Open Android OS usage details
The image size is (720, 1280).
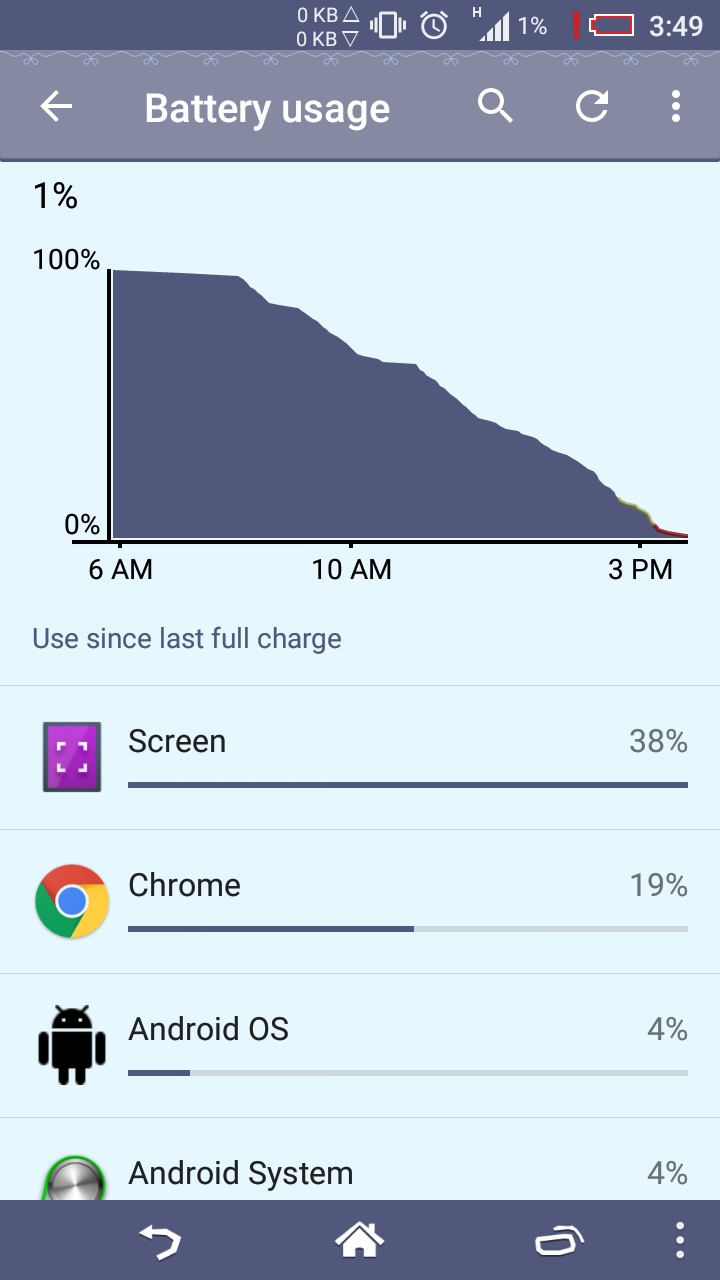point(360,1045)
